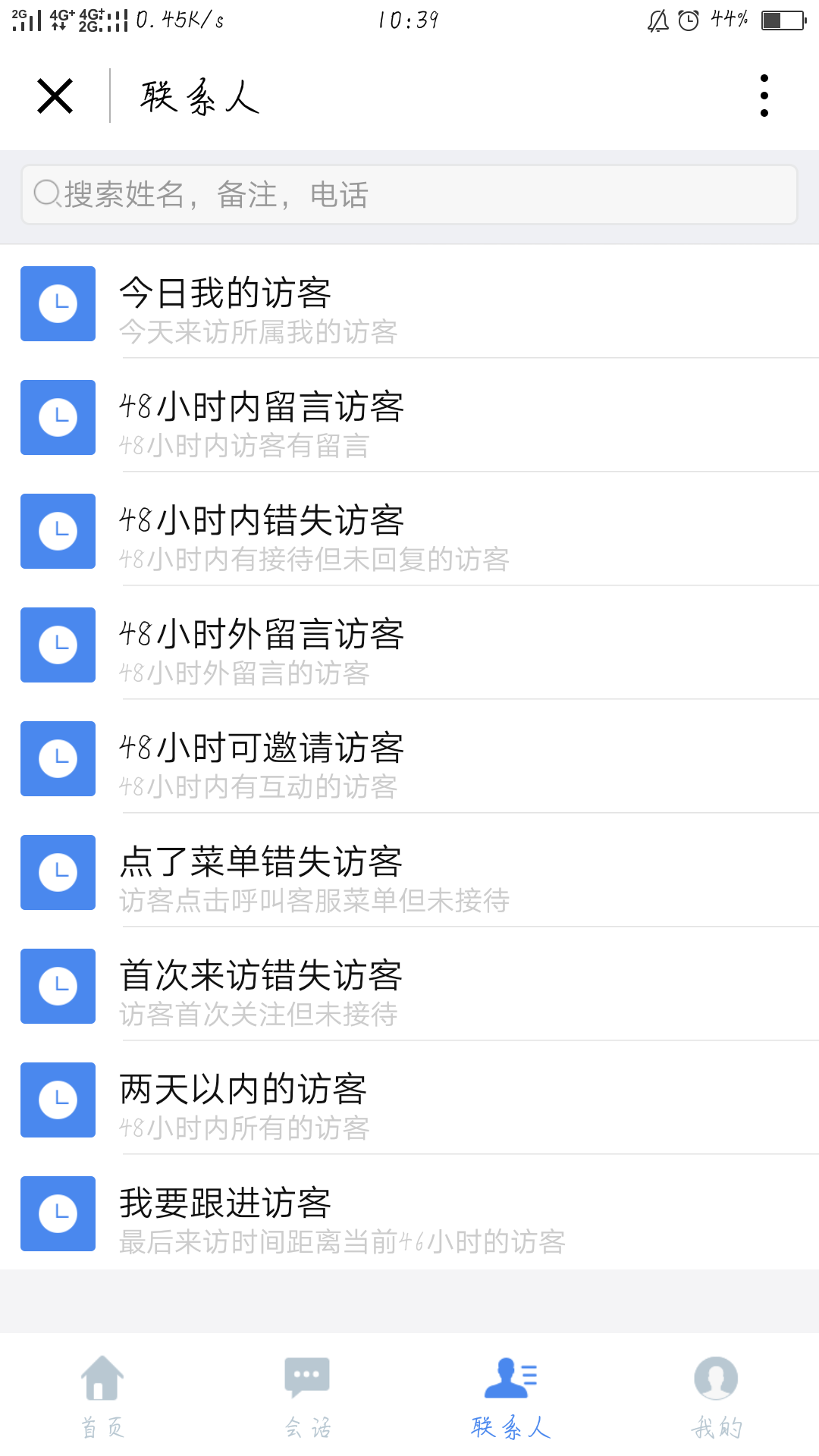819x1456 pixels.
Task: Select 48小时外留言访客
Action: coord(409,645)
